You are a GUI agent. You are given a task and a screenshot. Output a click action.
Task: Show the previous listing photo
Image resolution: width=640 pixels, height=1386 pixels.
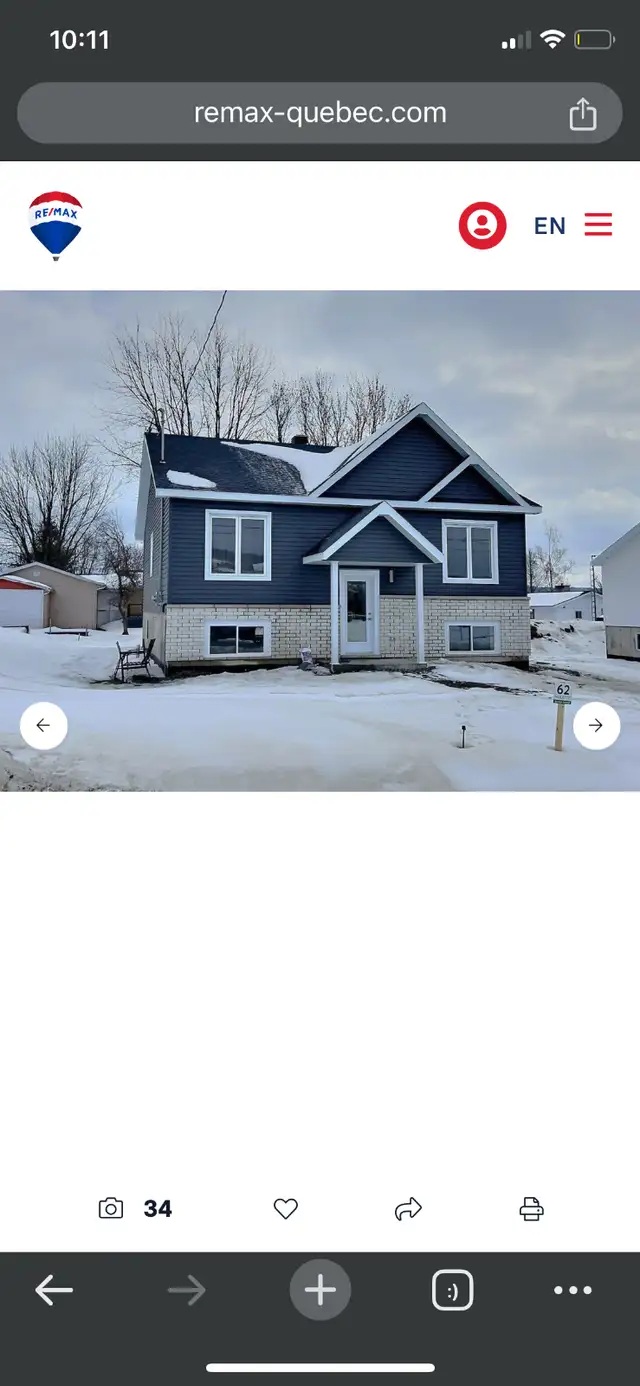coord(44,726)
